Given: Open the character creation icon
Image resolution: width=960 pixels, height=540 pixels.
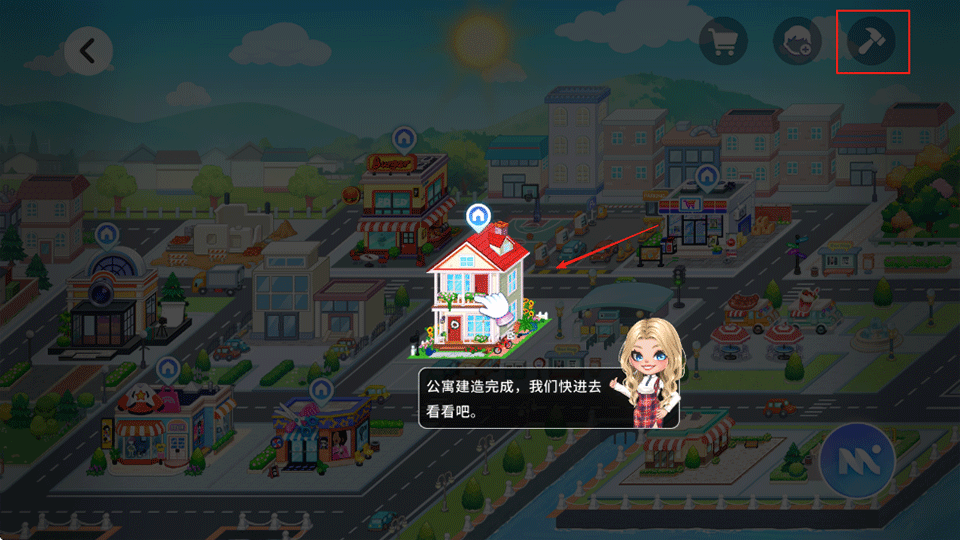Looking at the screenshot, I should click(797, 42).
